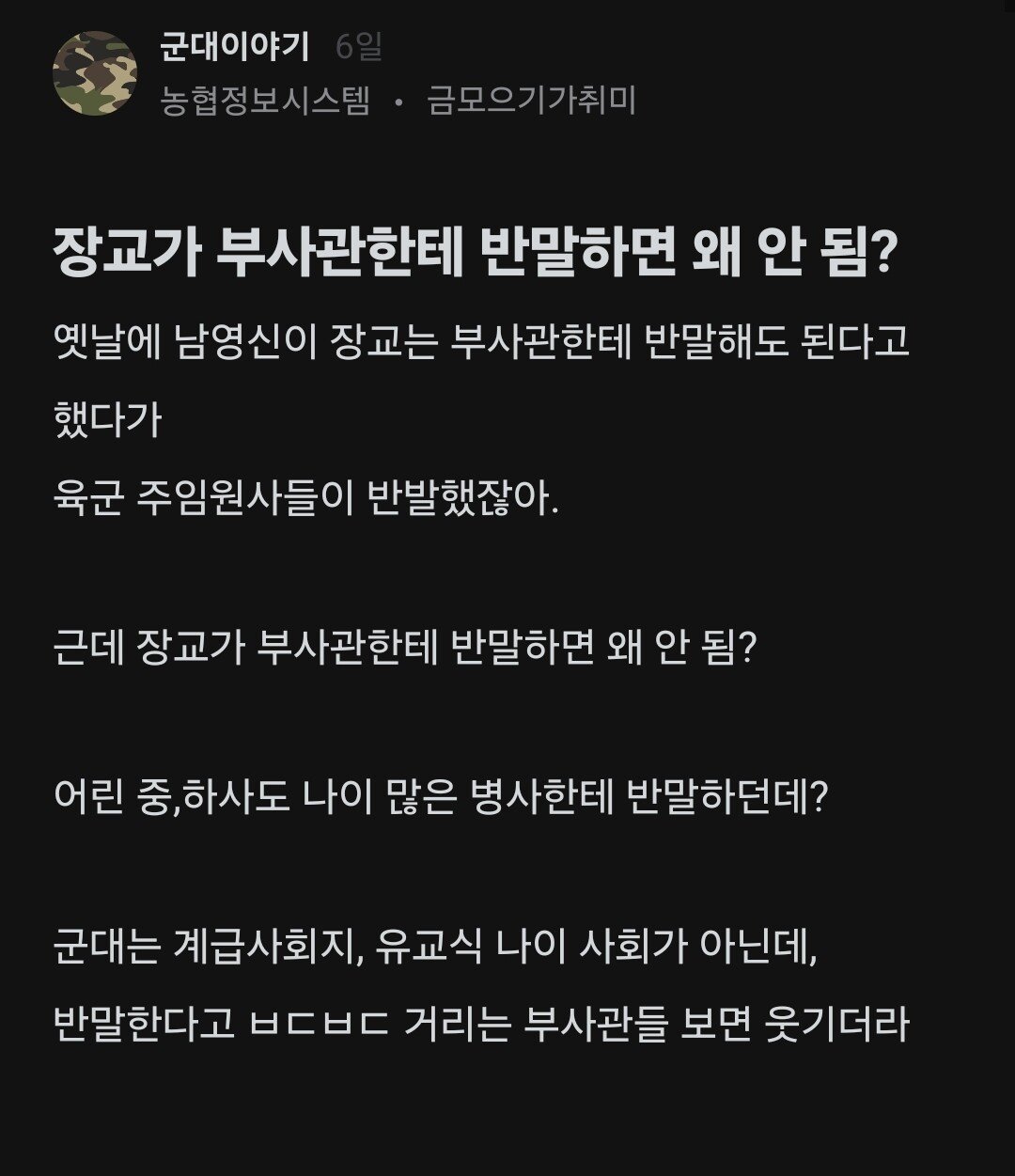Open the 군대이야기 channel camouflage avatar

tap(95, 73)
